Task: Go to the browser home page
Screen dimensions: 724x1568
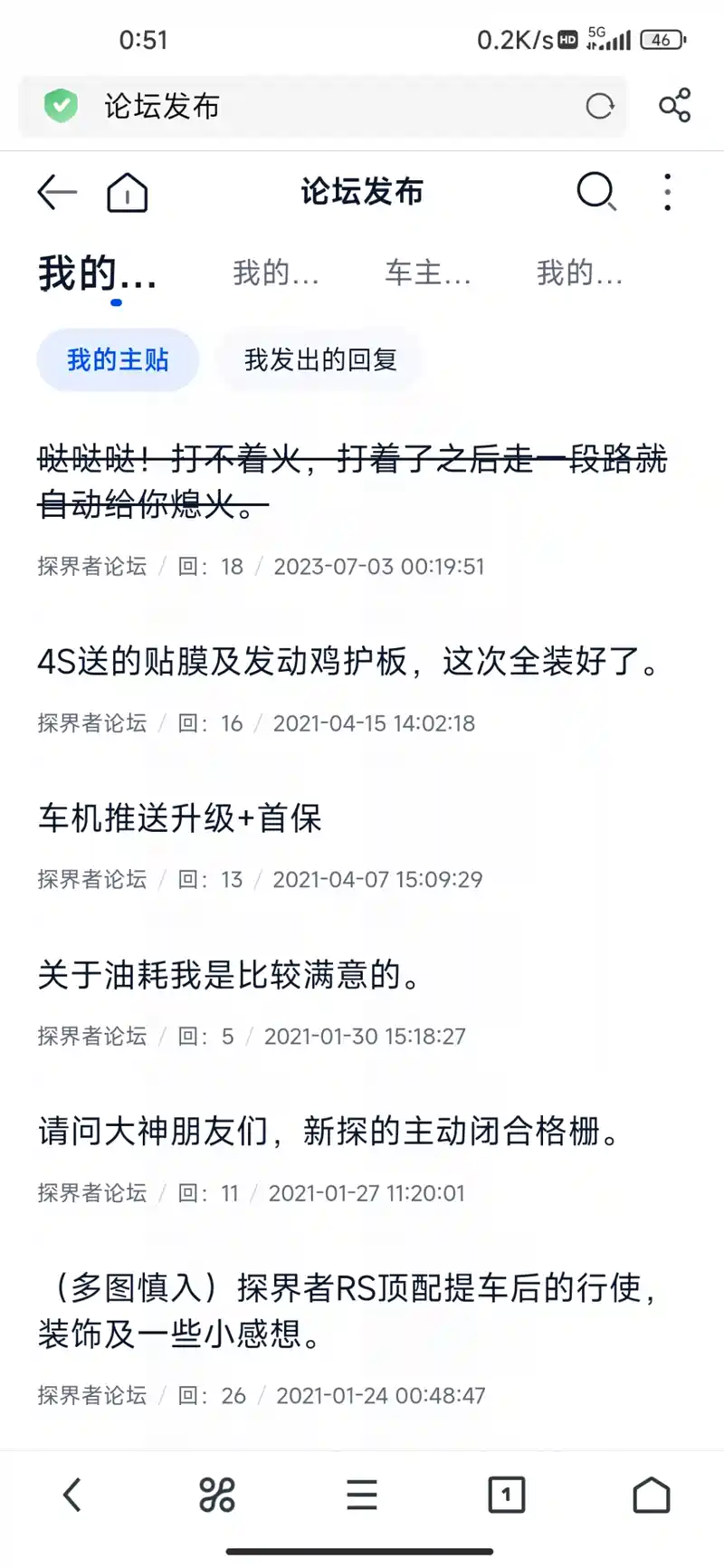Action: click(x=651, y=1495)
